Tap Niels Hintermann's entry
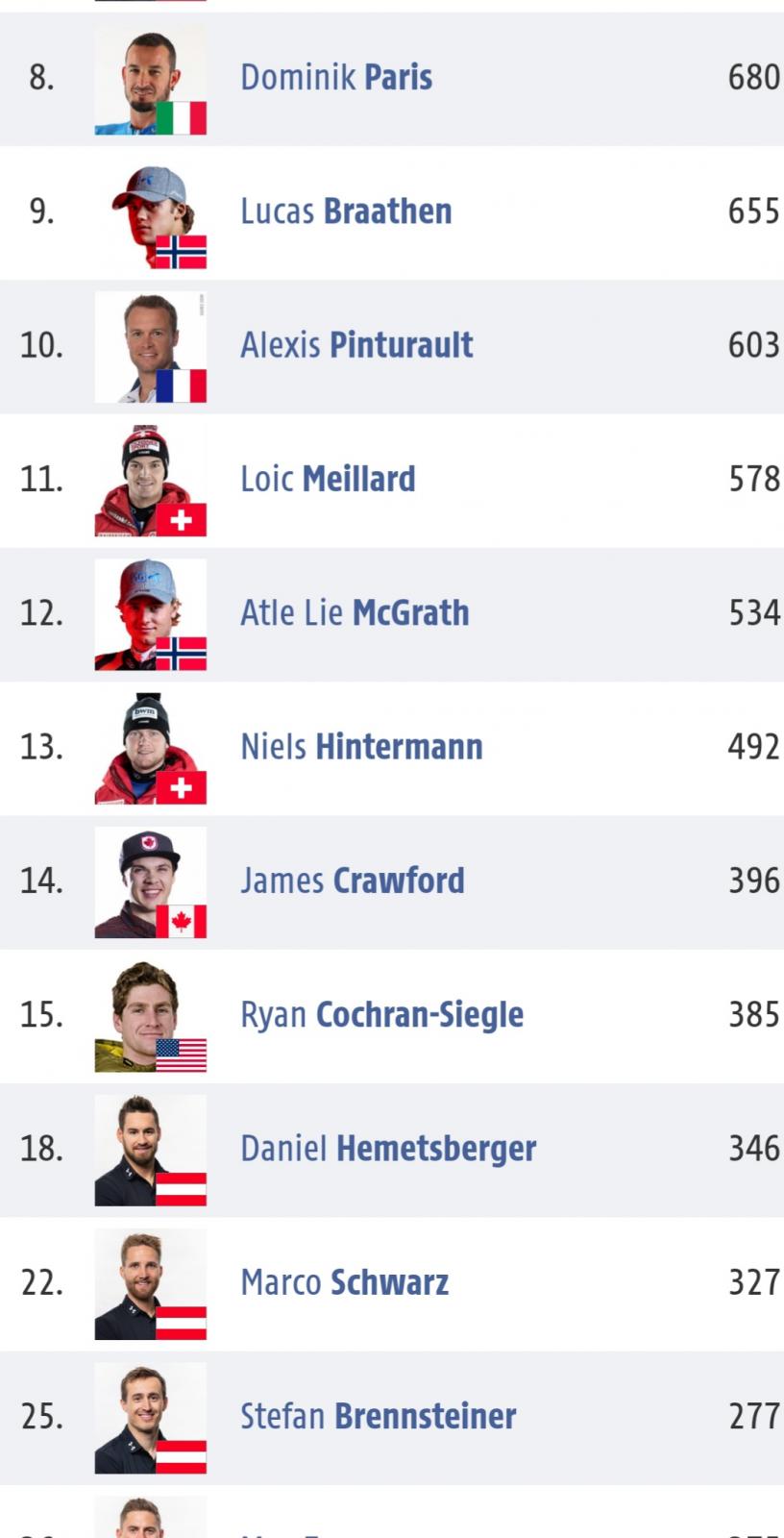784x1538 pixels. pyautogui.click(x=392, y=748)
